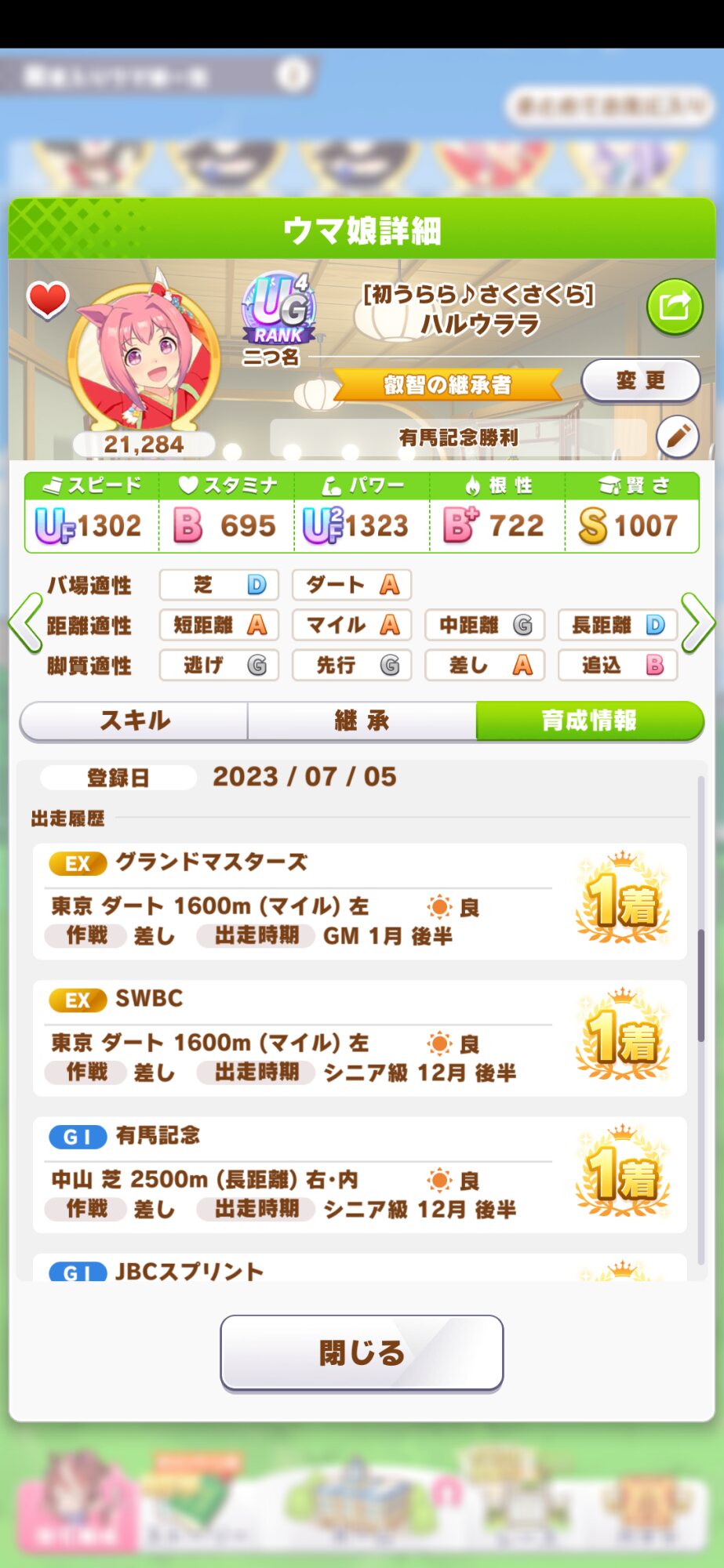Toggle the red heart favorite icon
Image resolution: width=724 pixels, height=1568 pixels.
(48, 300)
